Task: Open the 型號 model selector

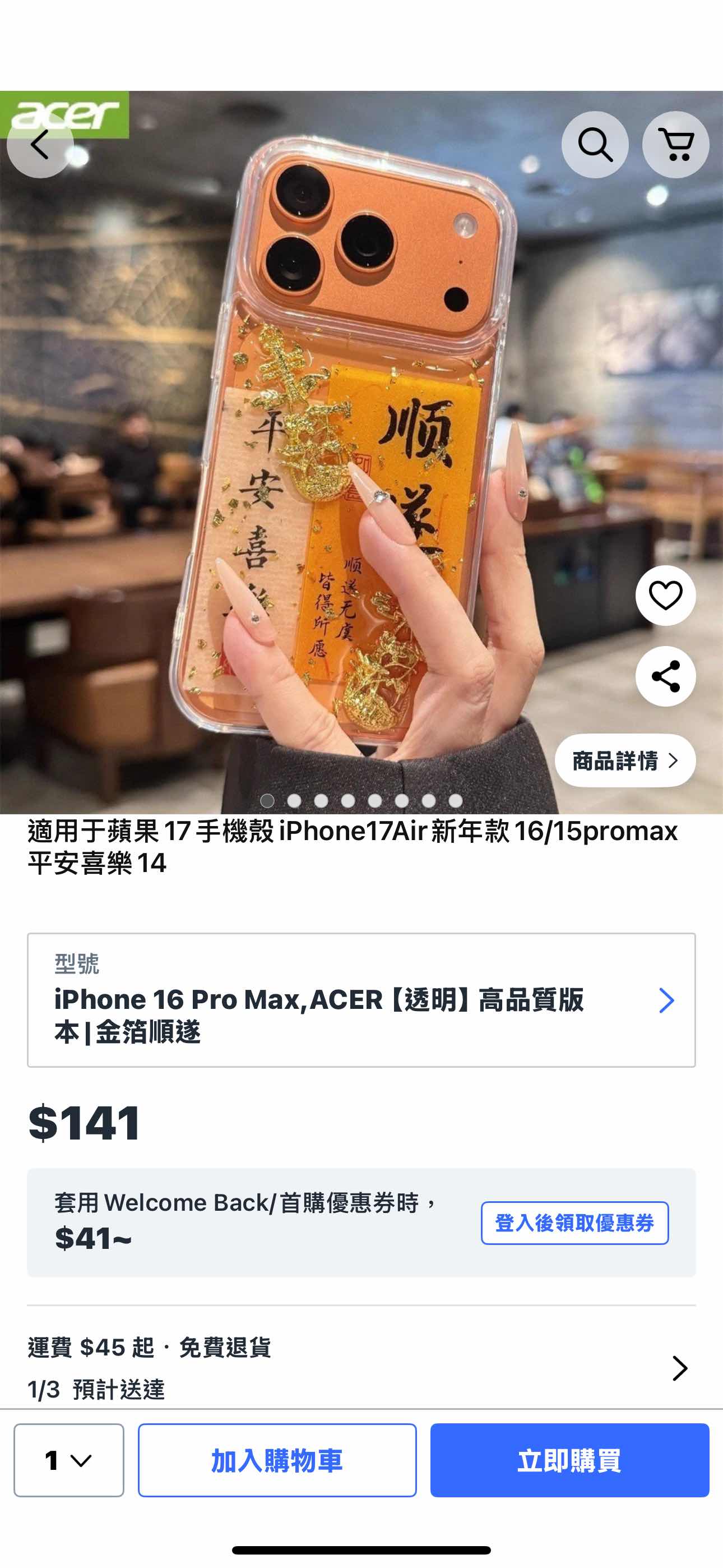Action: [361, 1000]
